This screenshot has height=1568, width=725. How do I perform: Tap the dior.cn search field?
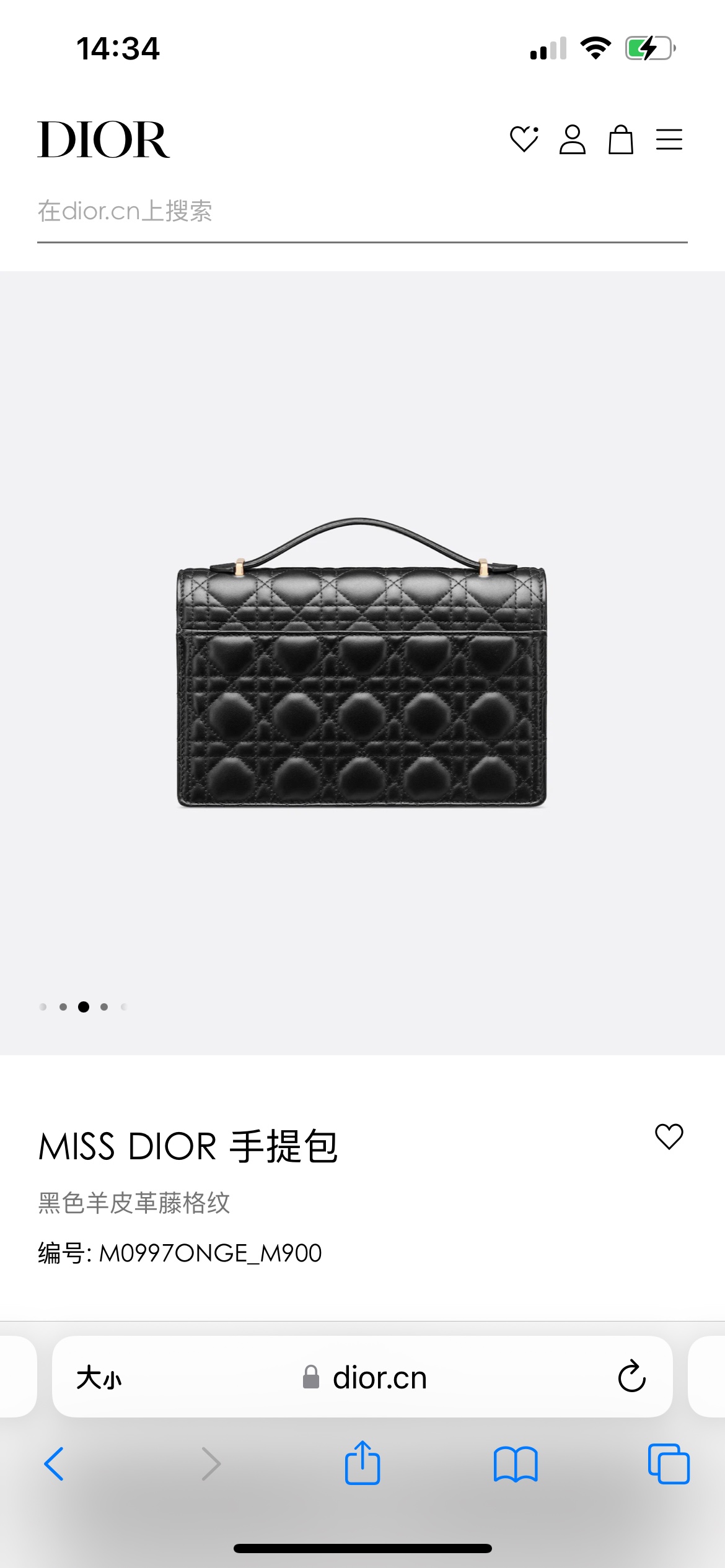pyautogui.click(x=362, y=212)
